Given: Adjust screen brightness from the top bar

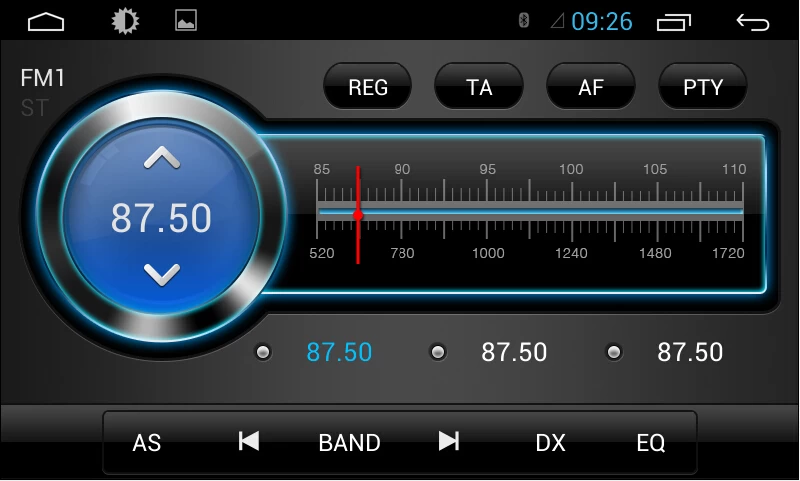Looking at the screenshot, I should (x=125, y=21).
